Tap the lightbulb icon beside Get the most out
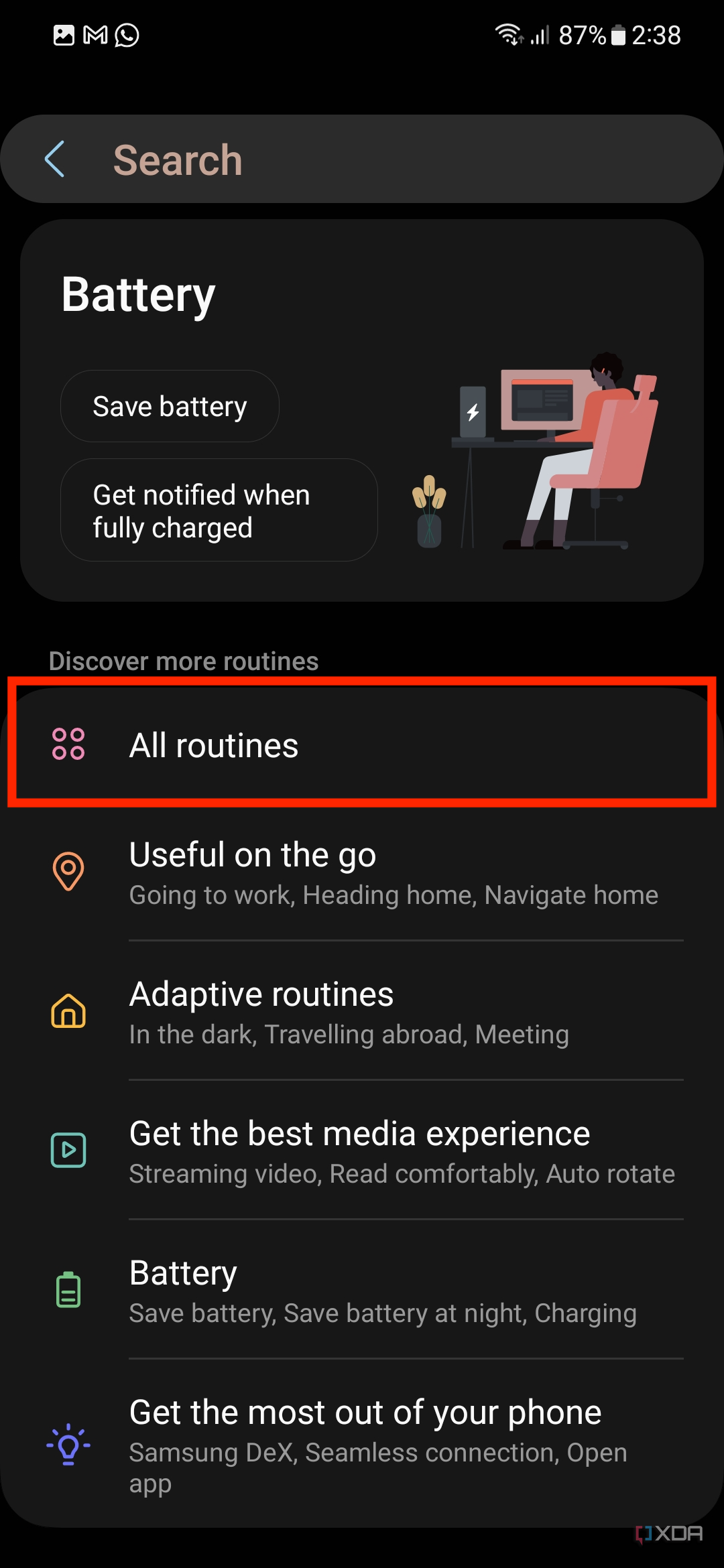The image size is (724, 1568). (68, 1445)
